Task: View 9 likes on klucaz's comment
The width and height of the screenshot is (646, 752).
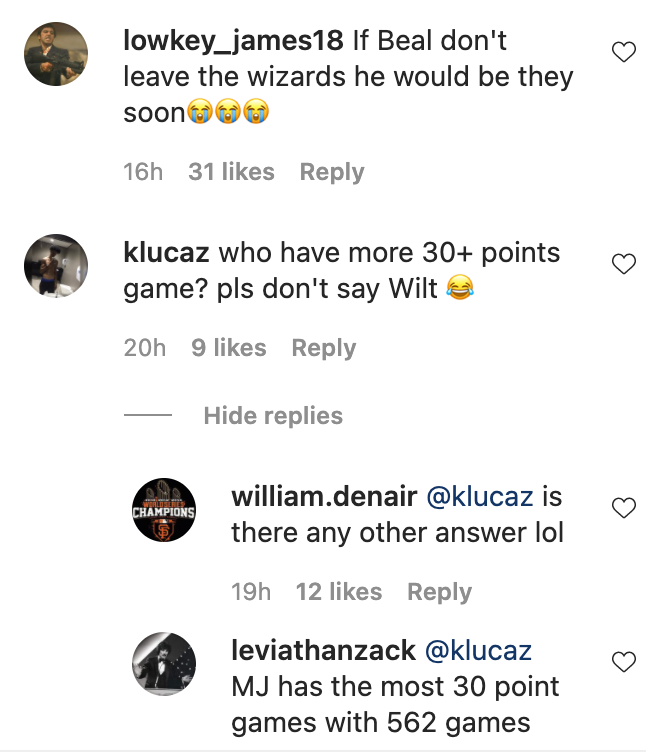Action: (229, 348)
